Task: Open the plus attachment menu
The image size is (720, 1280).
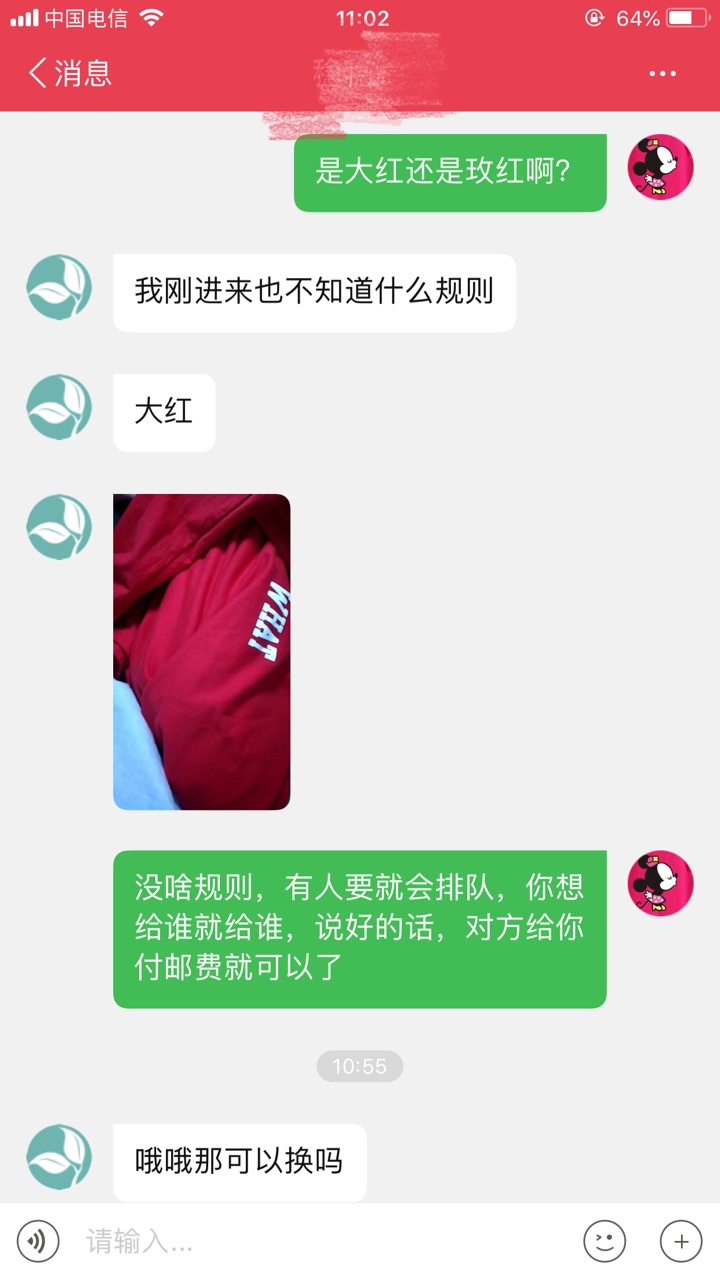Action: pyautogui.click(x=681, y=1242)
